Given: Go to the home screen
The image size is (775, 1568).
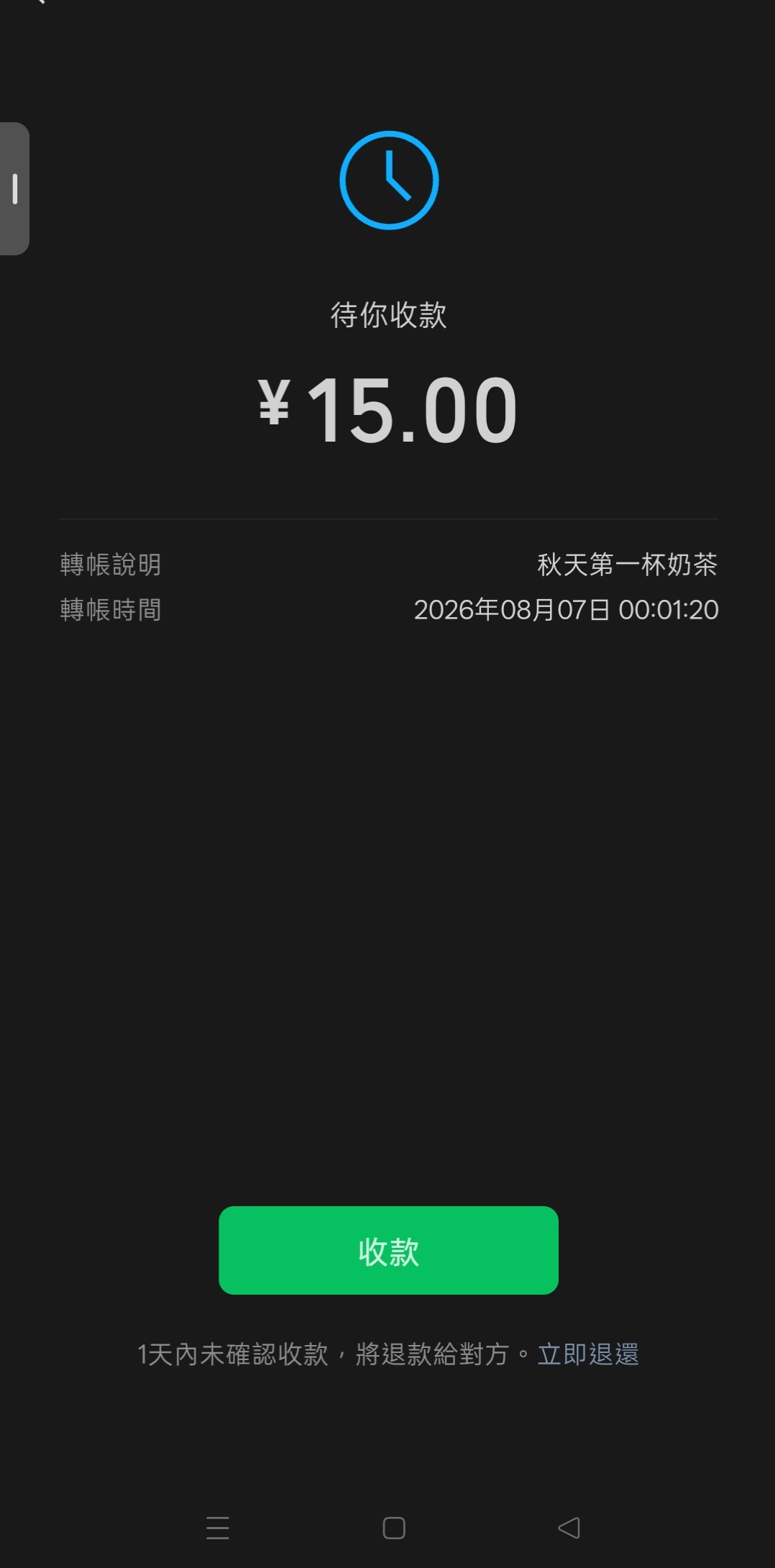Looking at the screenshot, I should point(394,1528).
